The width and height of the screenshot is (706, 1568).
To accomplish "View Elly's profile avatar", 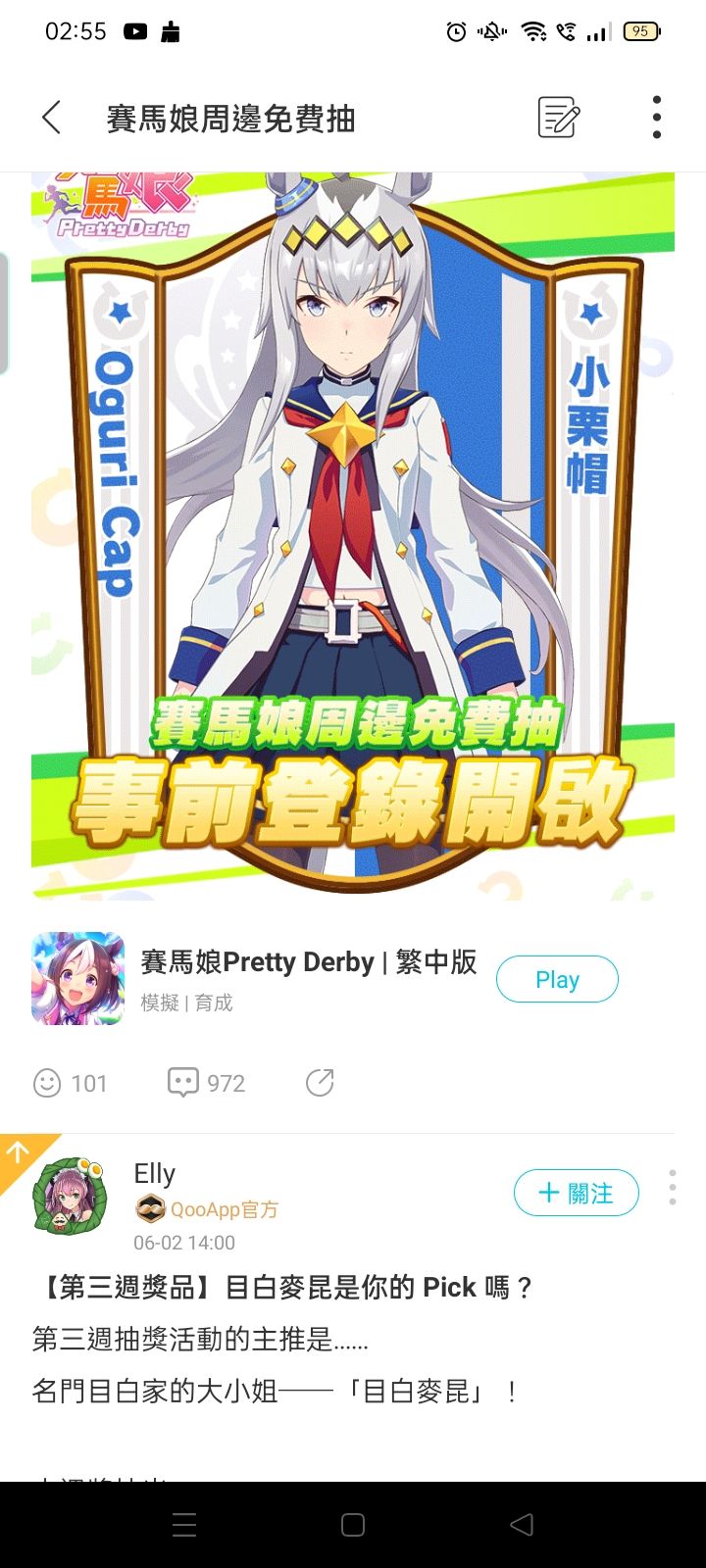I will (70, 1197).
